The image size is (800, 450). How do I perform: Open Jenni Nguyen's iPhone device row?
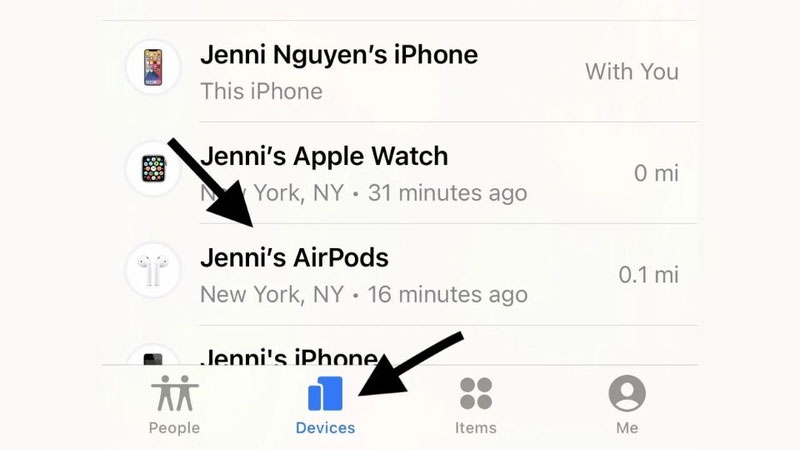tap(400, 71)
